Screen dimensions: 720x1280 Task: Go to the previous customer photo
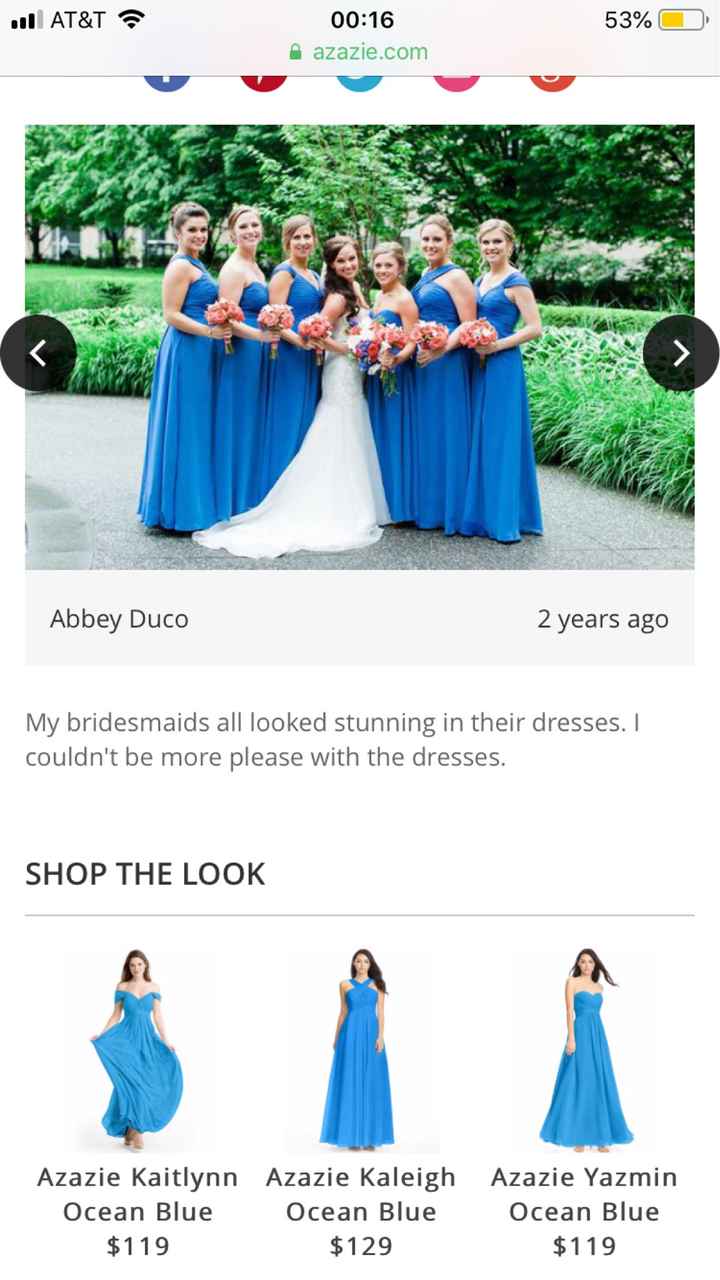[x=38, y=353]
